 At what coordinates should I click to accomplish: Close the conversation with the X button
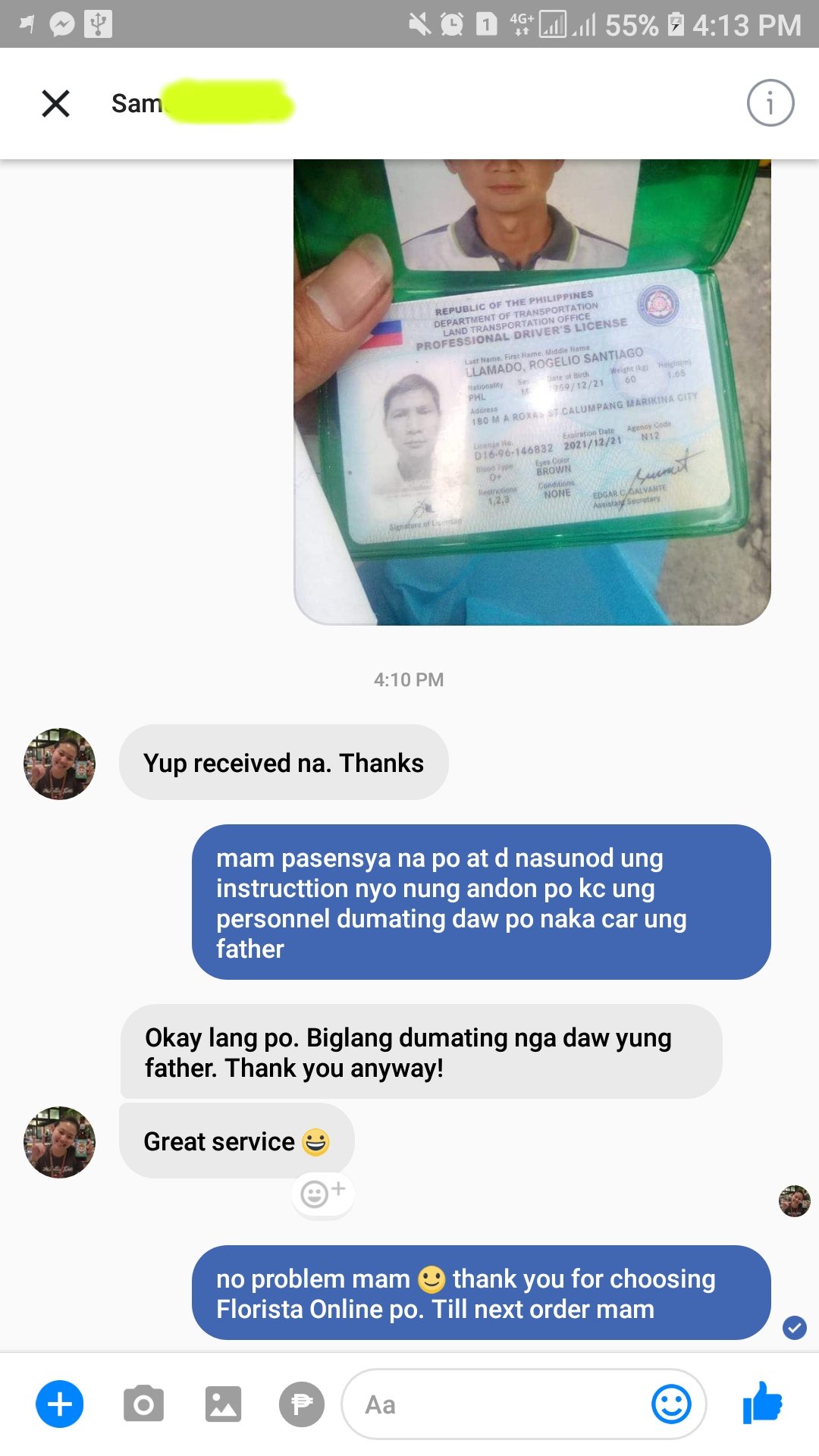tap(55, 103)
